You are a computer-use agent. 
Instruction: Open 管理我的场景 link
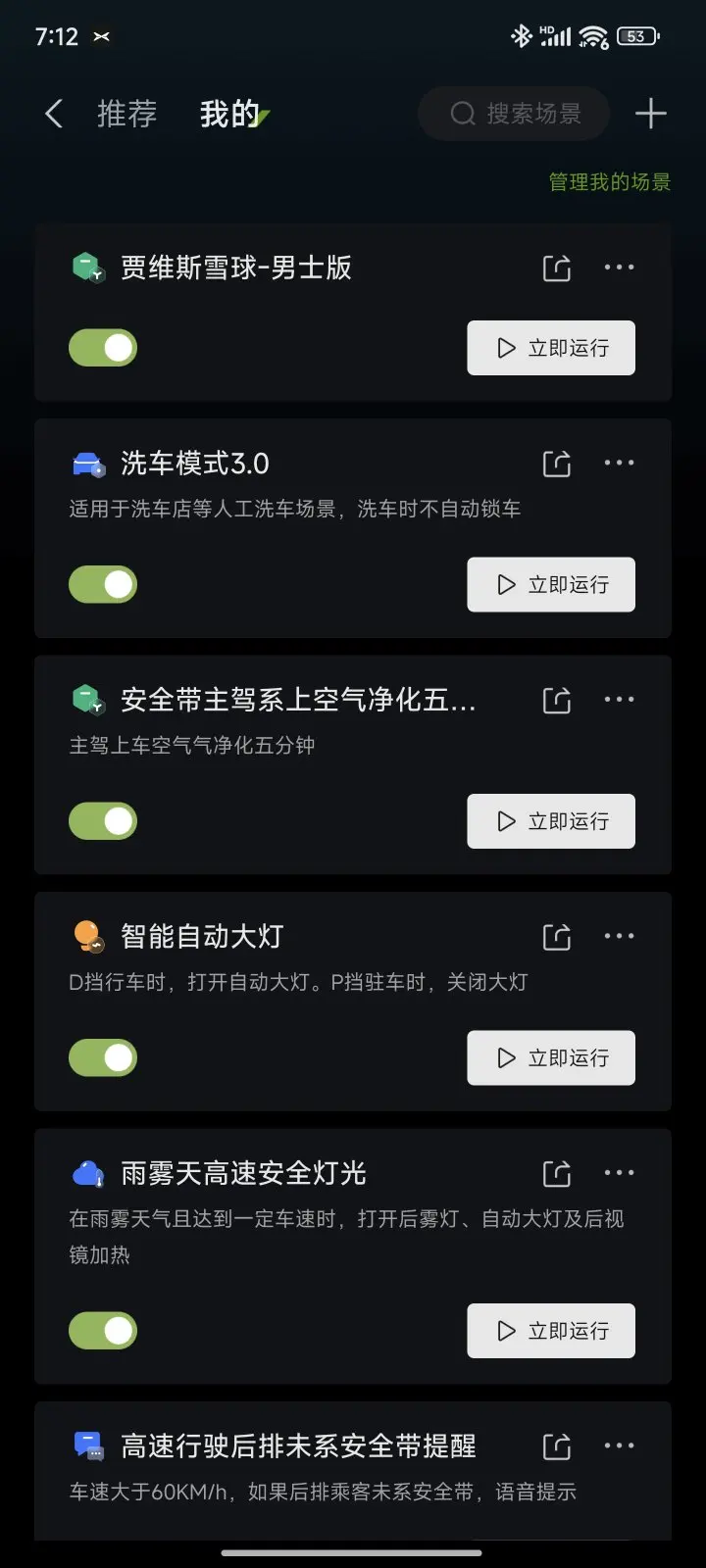click(x=609, y=181)
